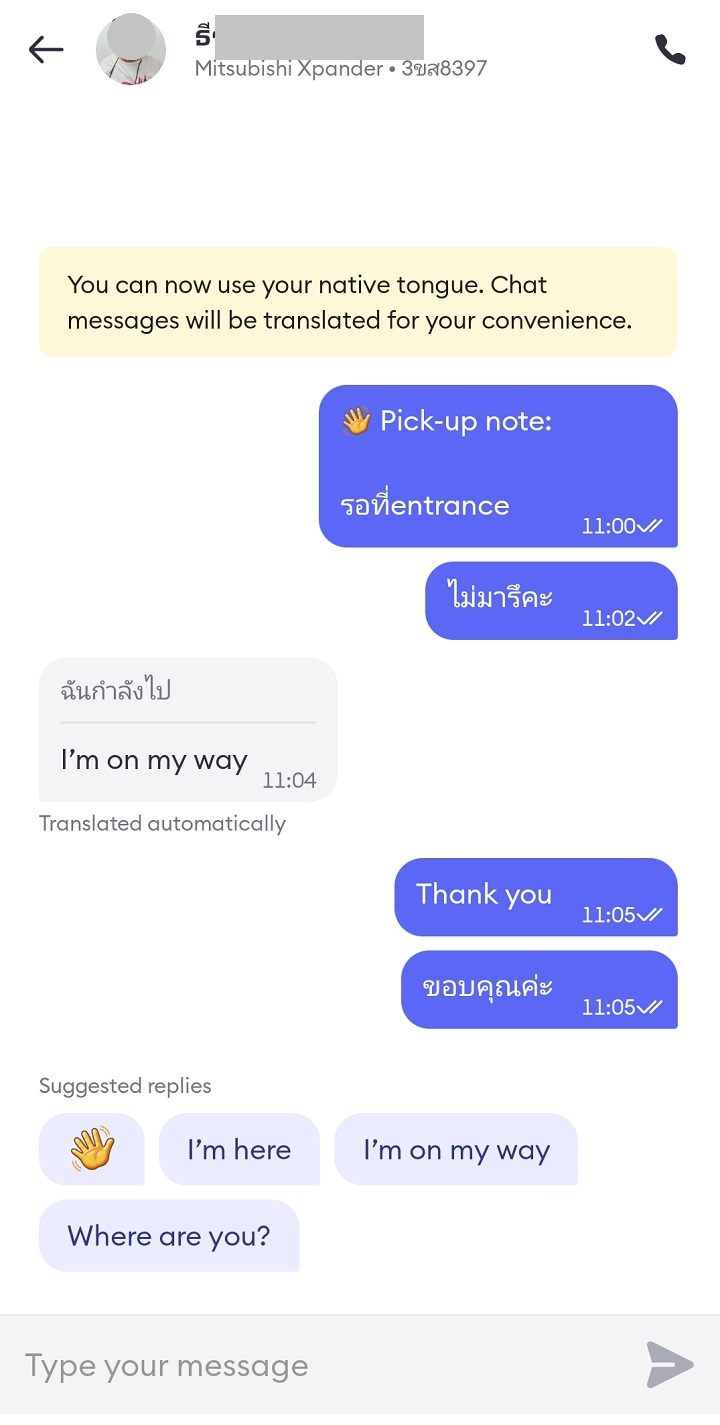Send the waving hand emoji reply
This screenshot has height=1425, width=720.
(92, 1149)
